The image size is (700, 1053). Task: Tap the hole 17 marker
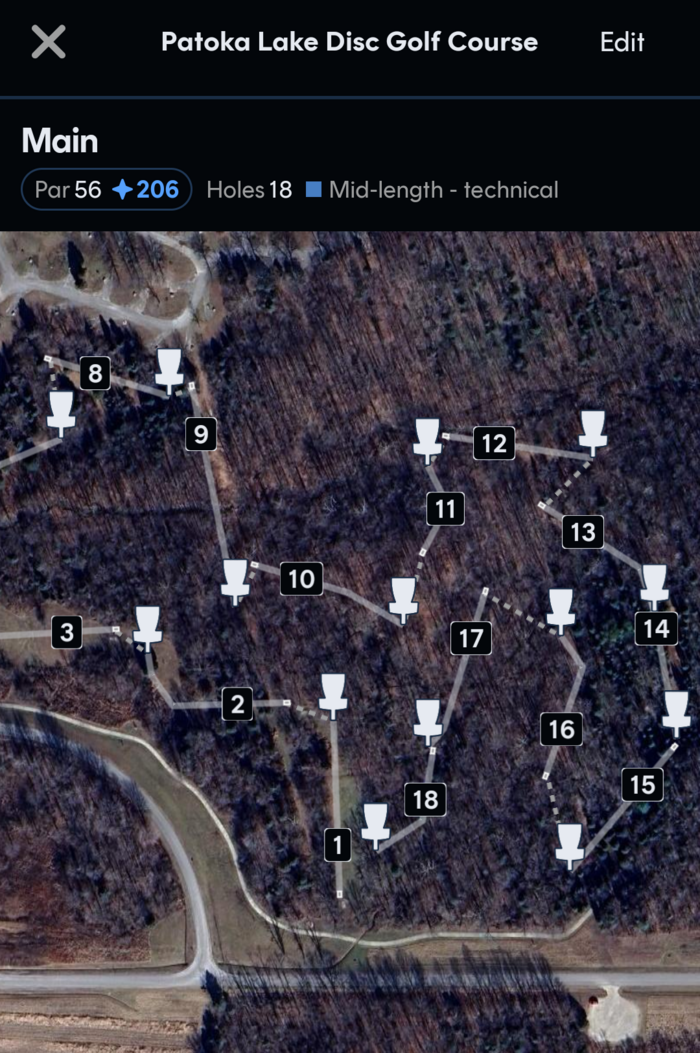[471, 637]
